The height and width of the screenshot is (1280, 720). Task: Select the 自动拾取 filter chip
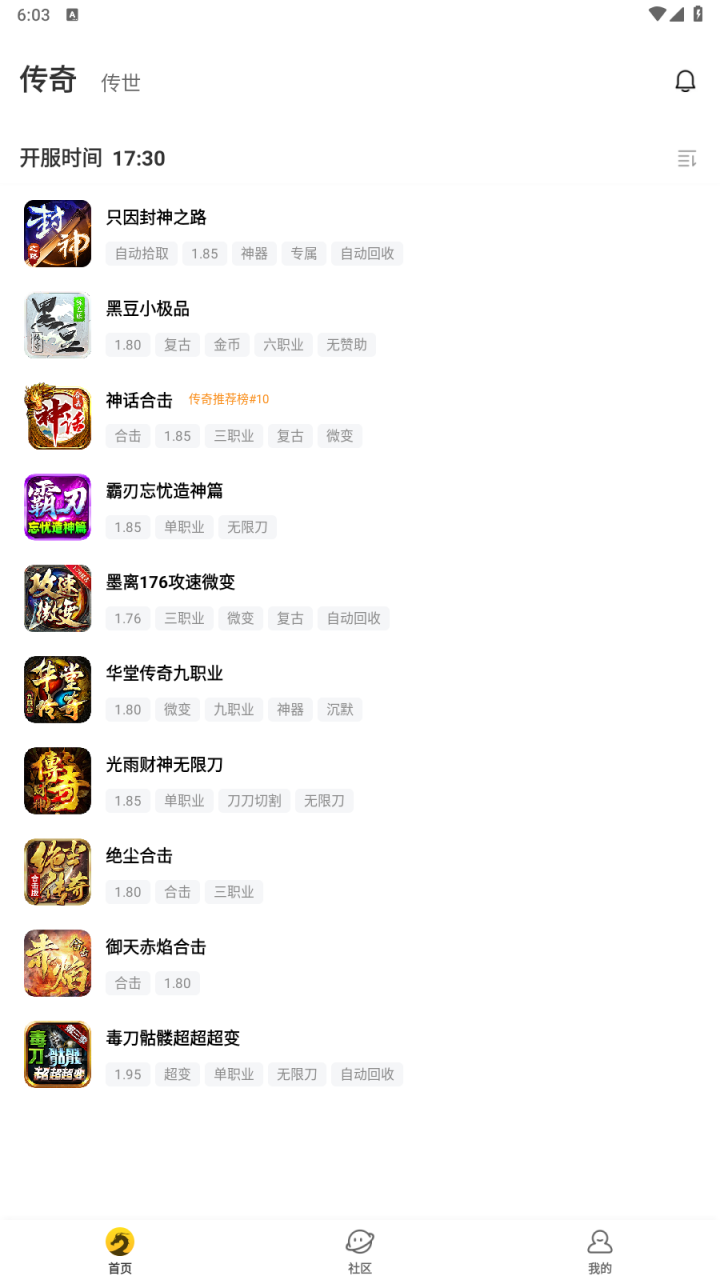pyautogui.click(x=140, y=253)
